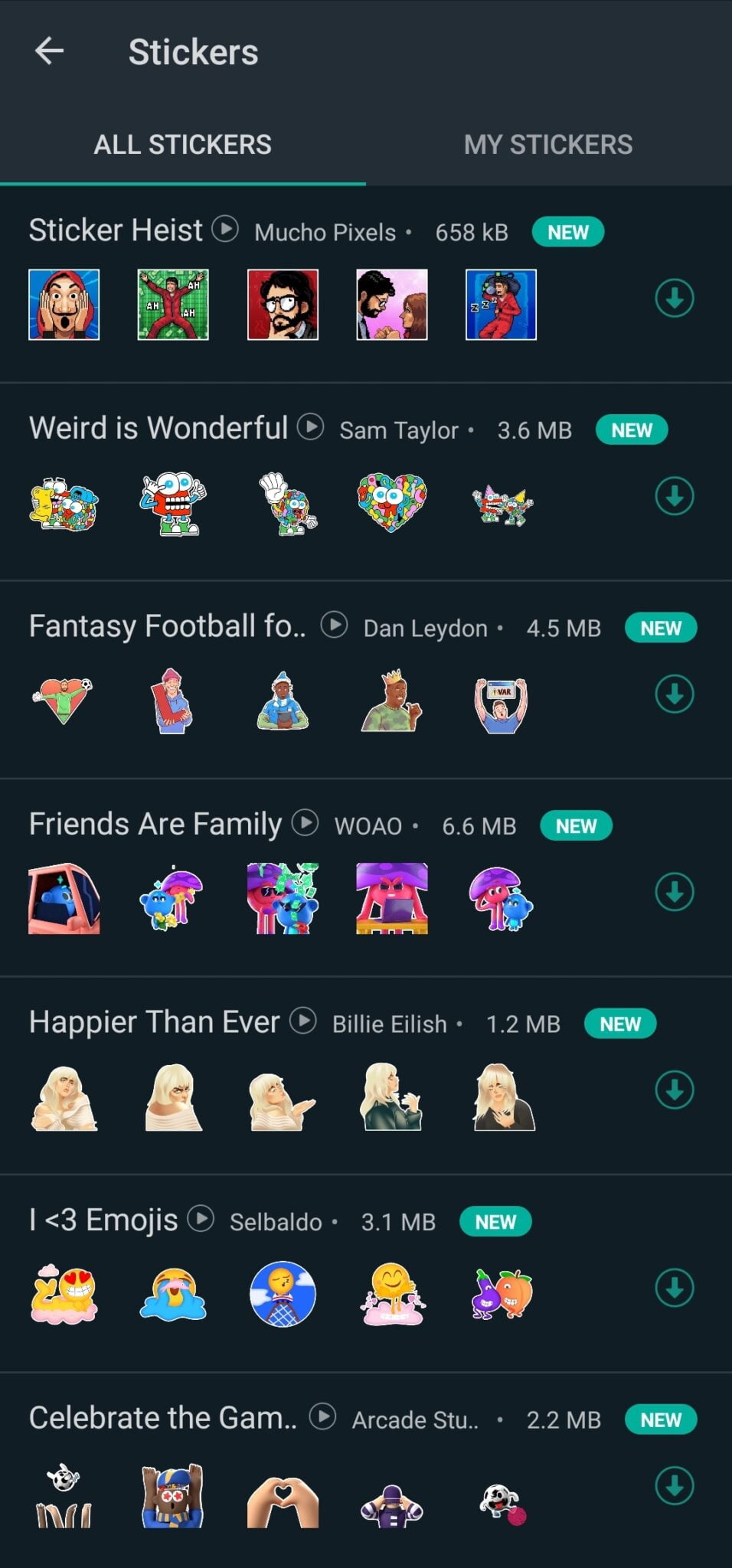Select the All Stickers tab

tap(182, 144)
